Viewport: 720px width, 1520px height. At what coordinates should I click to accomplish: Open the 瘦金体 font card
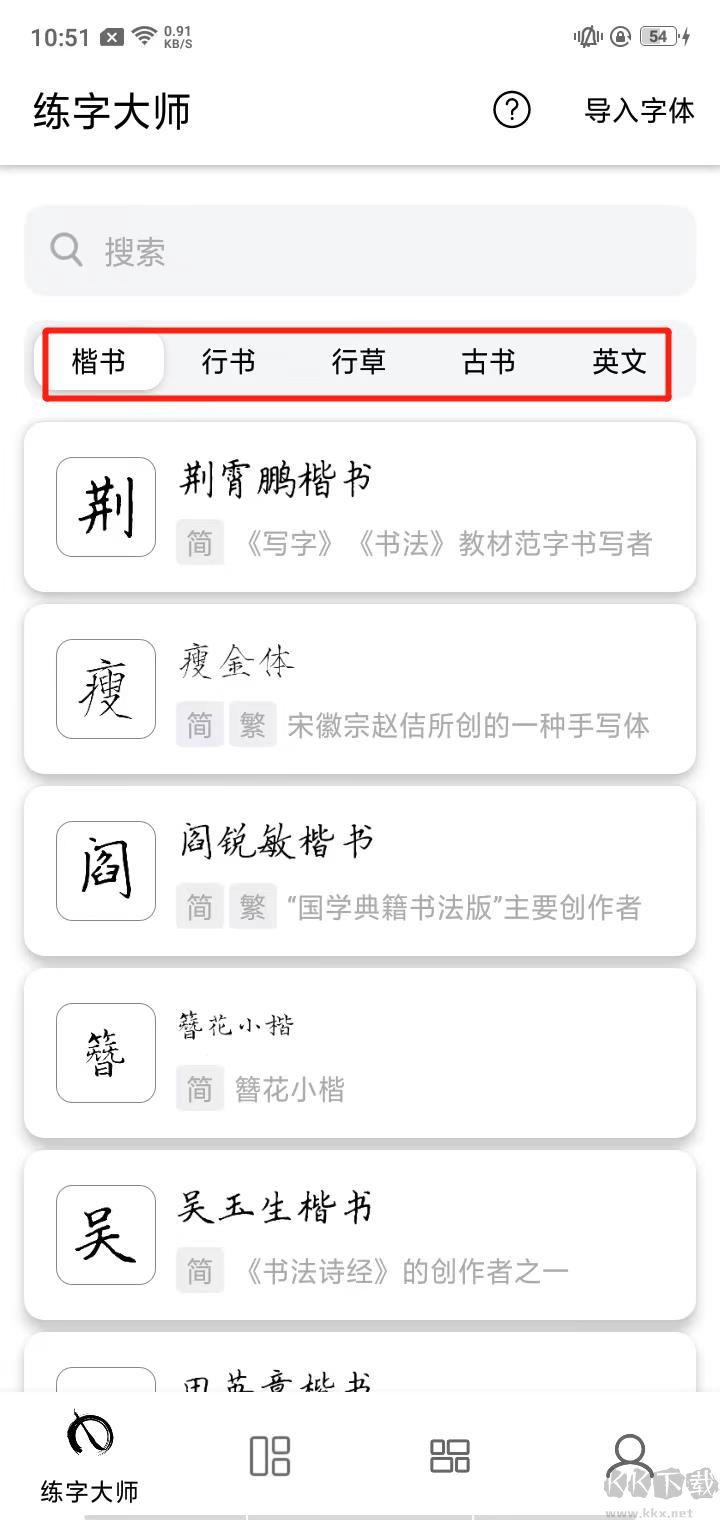(x=360, y=689)
